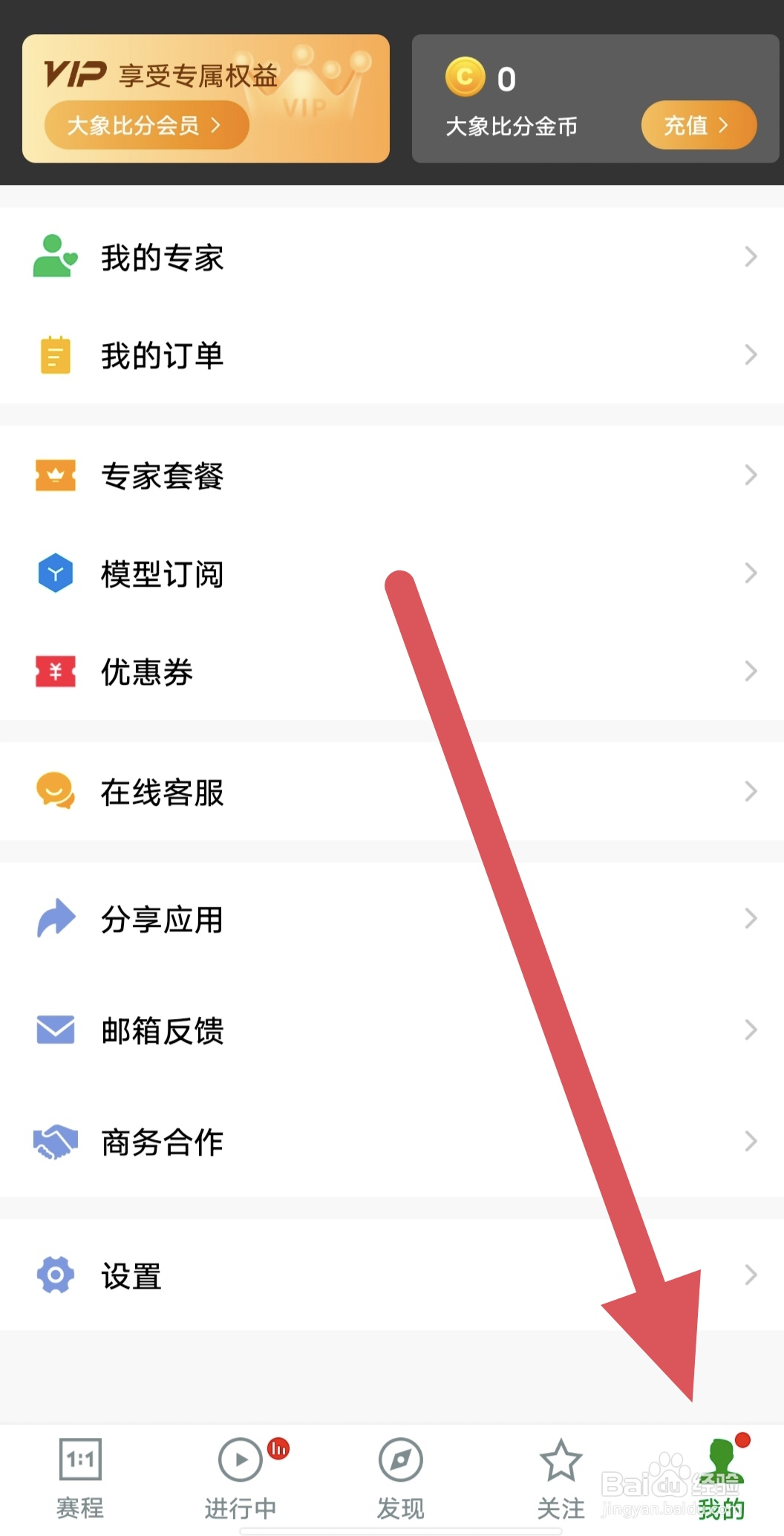
Task: Tap the 充值 recharge button
Action: point(699,125)
